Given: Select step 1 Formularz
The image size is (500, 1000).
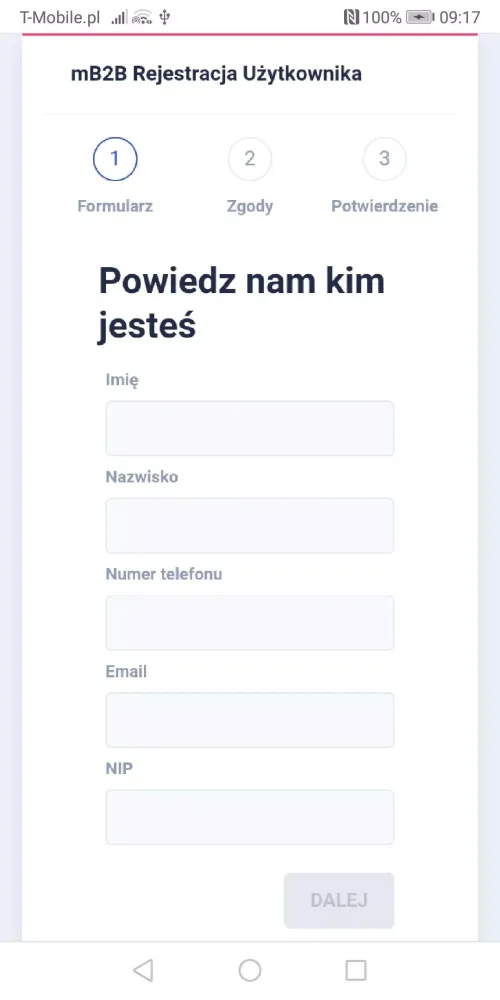Looking at the screenshot, I should pyautogui.click(x=115, y=159).
